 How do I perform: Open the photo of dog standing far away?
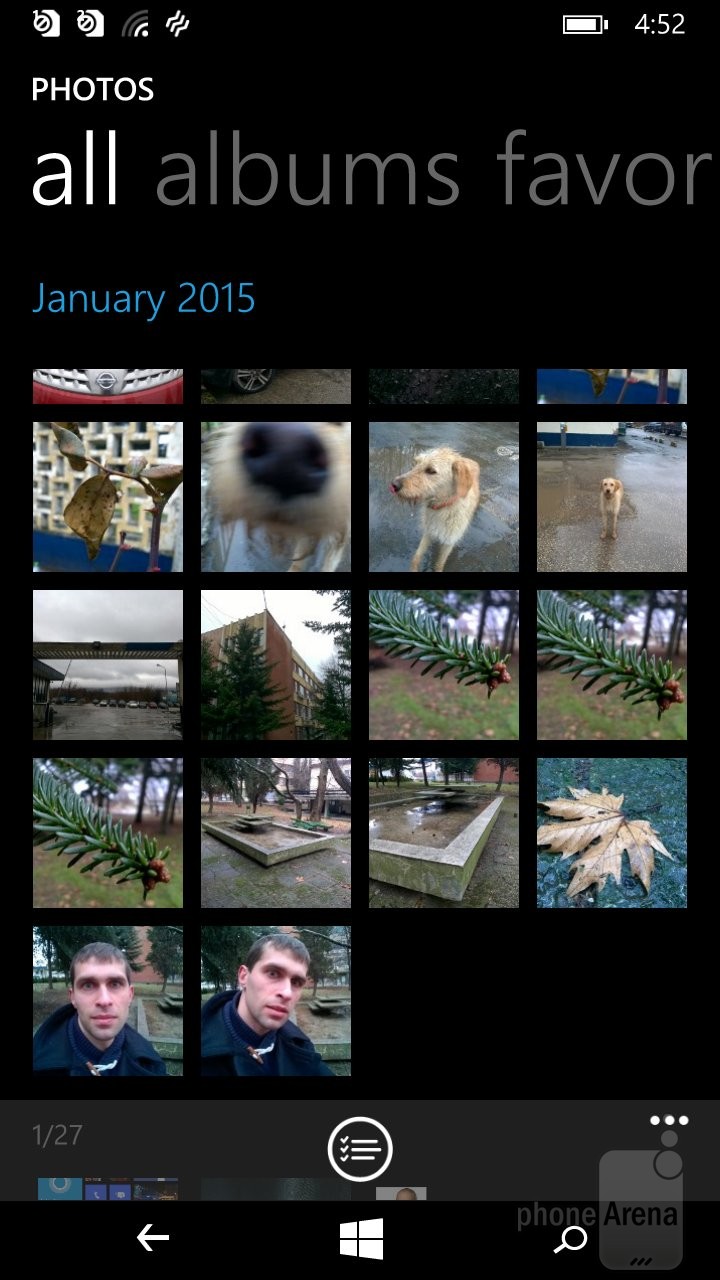click(x=612, y=497)
